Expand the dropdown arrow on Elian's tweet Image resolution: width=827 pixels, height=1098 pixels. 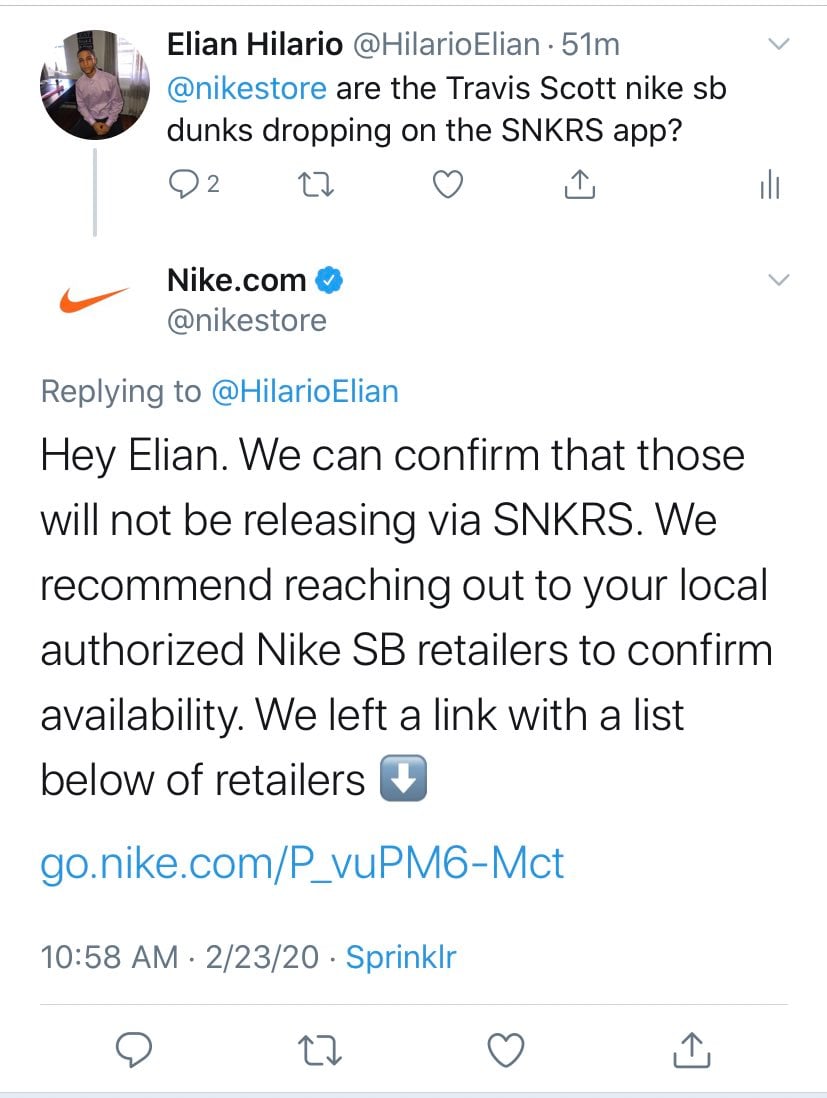pos(777,44)
